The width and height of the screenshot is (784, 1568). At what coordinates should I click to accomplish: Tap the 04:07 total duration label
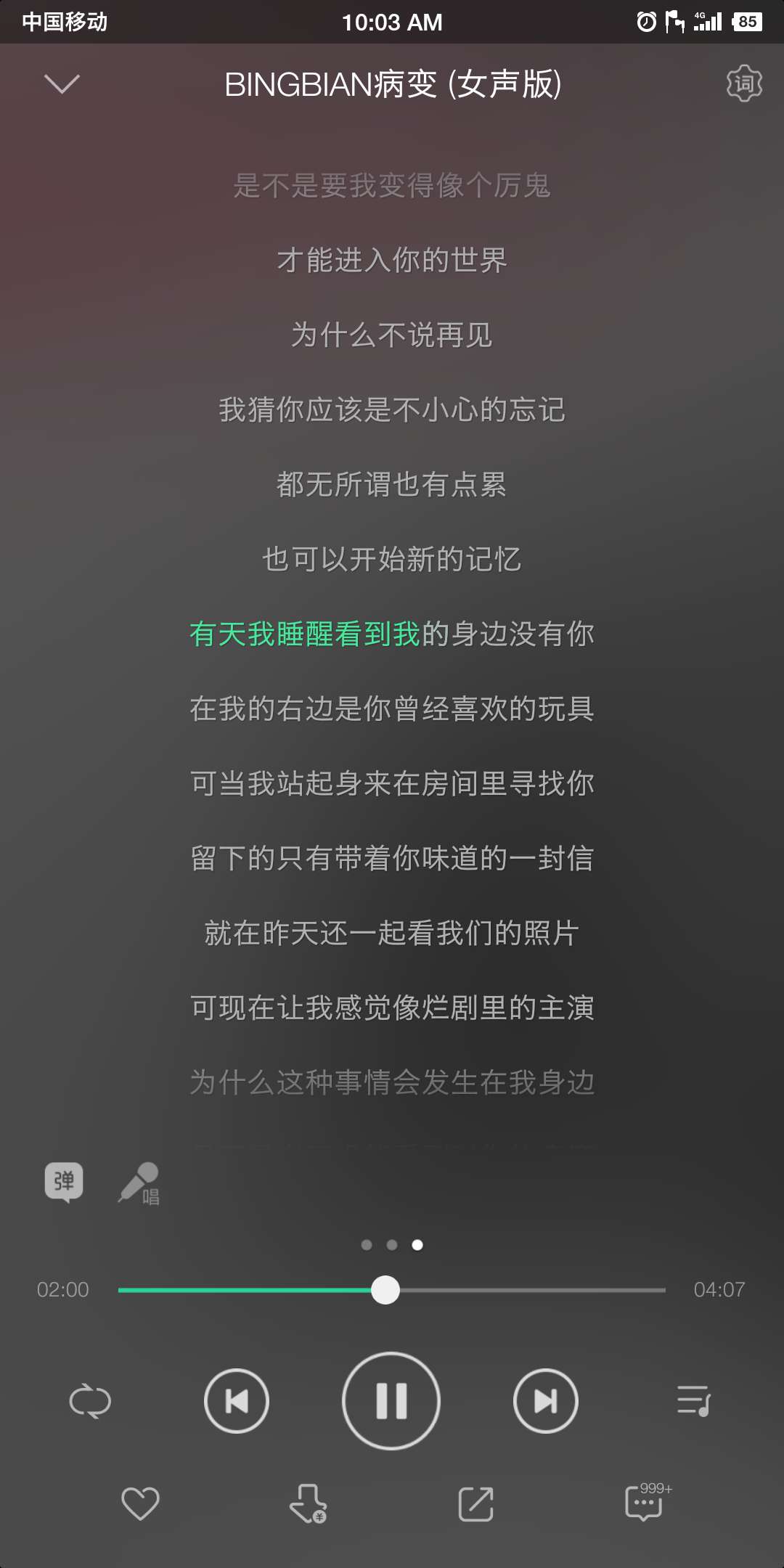tap(719, 1289)
